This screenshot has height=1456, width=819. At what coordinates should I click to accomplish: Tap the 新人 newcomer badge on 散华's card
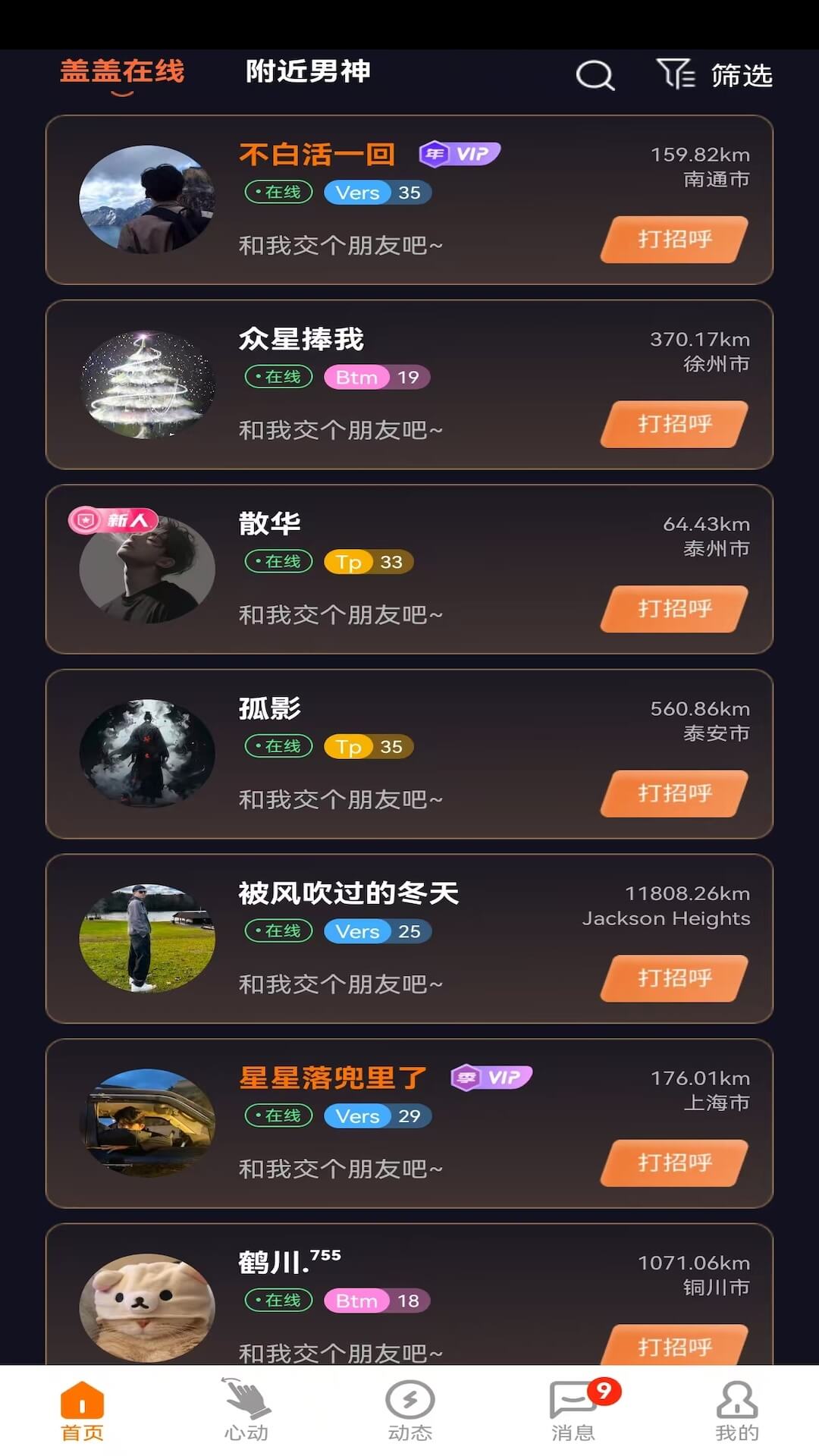(x=115, y=520)
